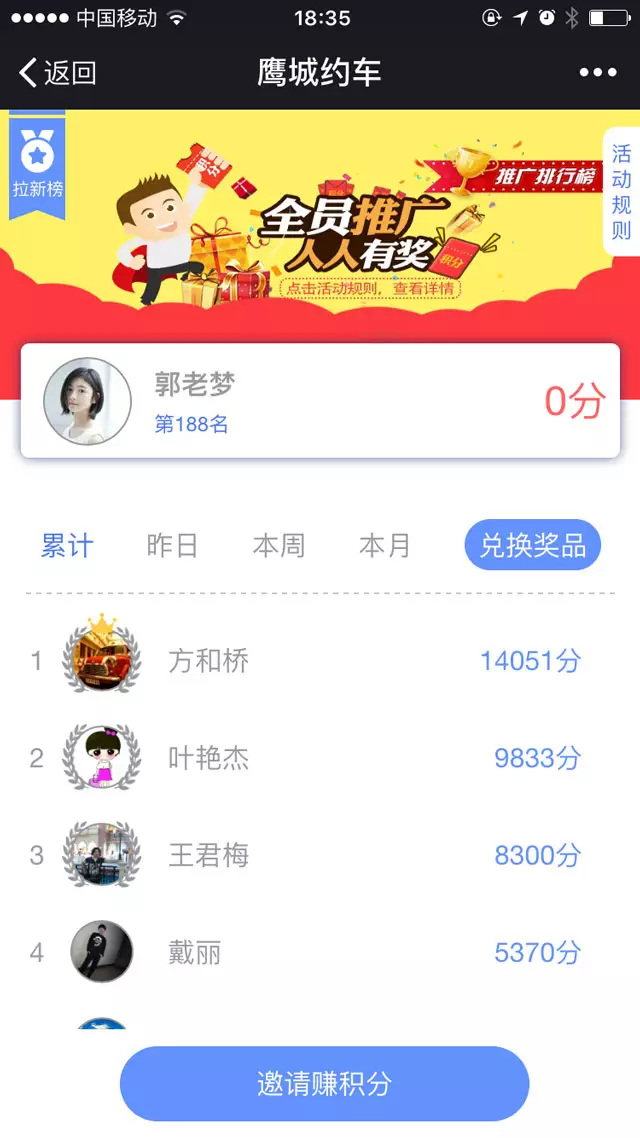
Task: Tap the 兑换奖品 button
Action: [x=533, y=545]
